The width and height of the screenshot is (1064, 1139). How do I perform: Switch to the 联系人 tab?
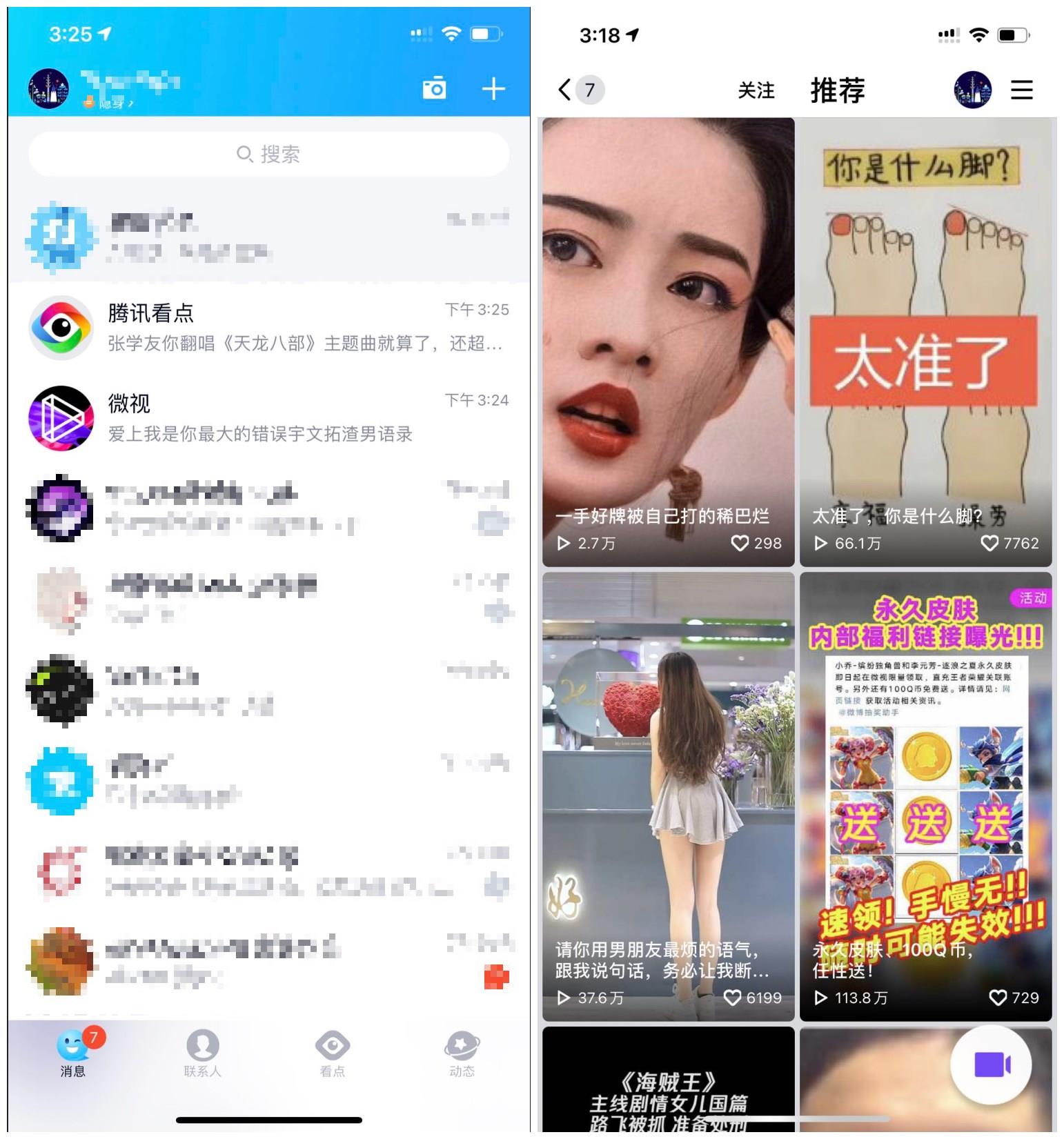click(202, 1053)
